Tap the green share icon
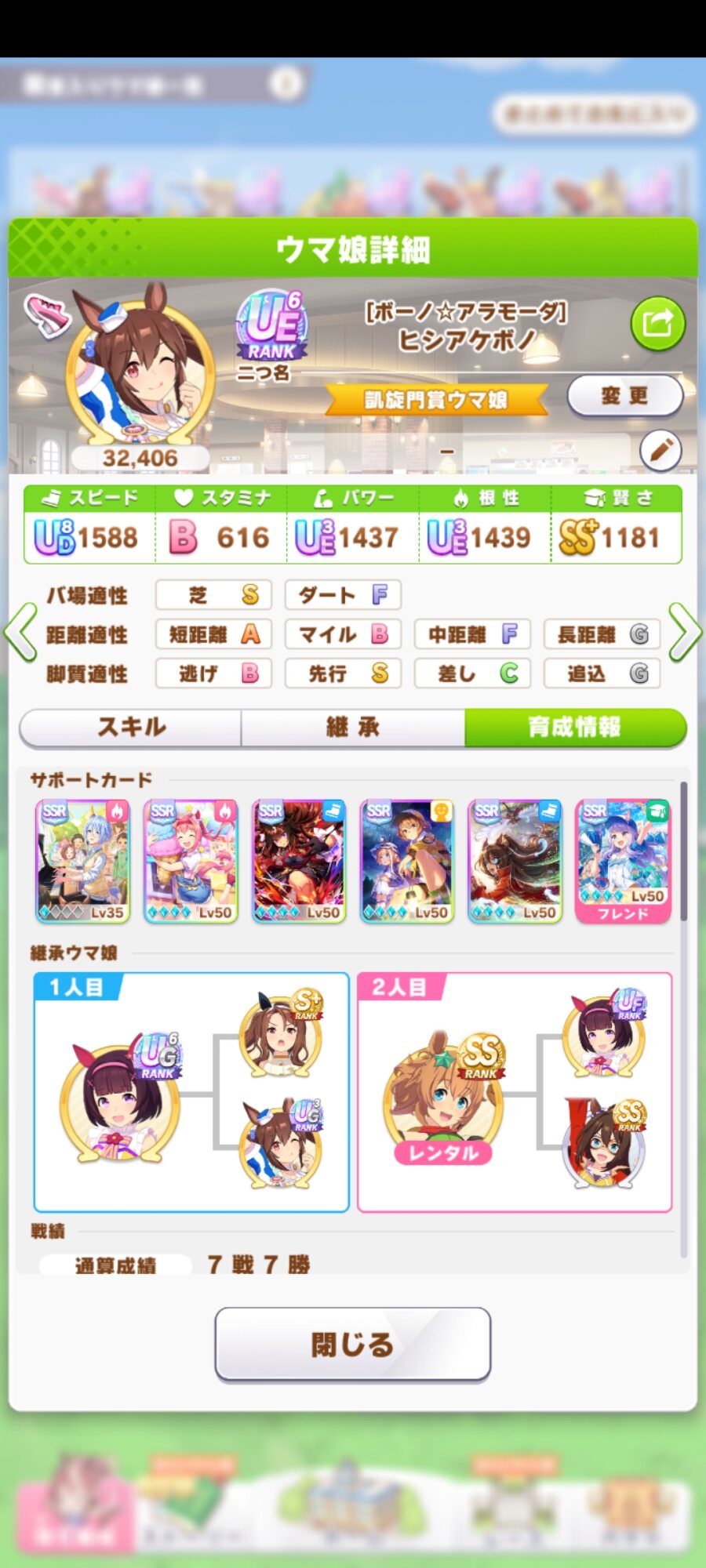Screen dimensions: 706x1568 click(x=657, y=323)
